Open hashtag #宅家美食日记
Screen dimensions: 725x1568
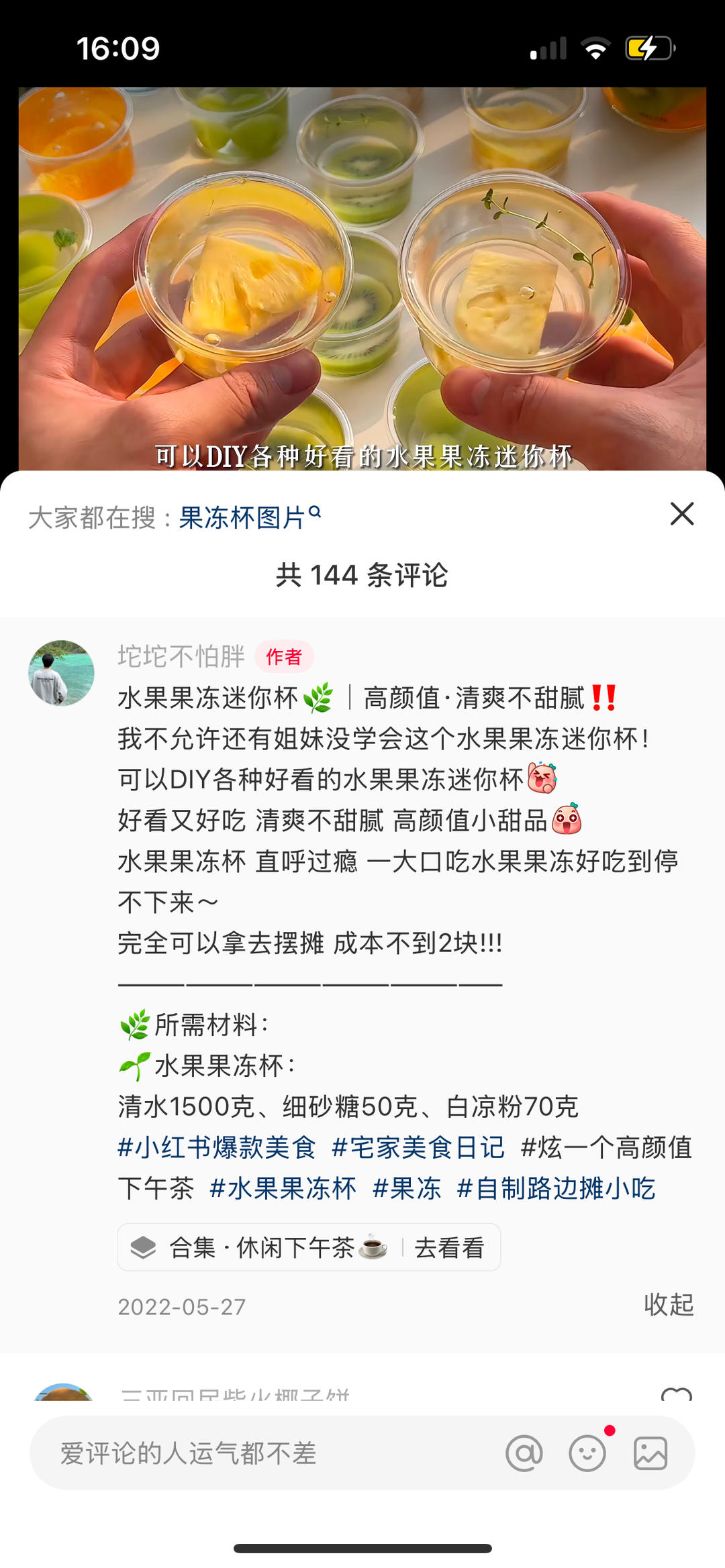[x=418, y=1147]
